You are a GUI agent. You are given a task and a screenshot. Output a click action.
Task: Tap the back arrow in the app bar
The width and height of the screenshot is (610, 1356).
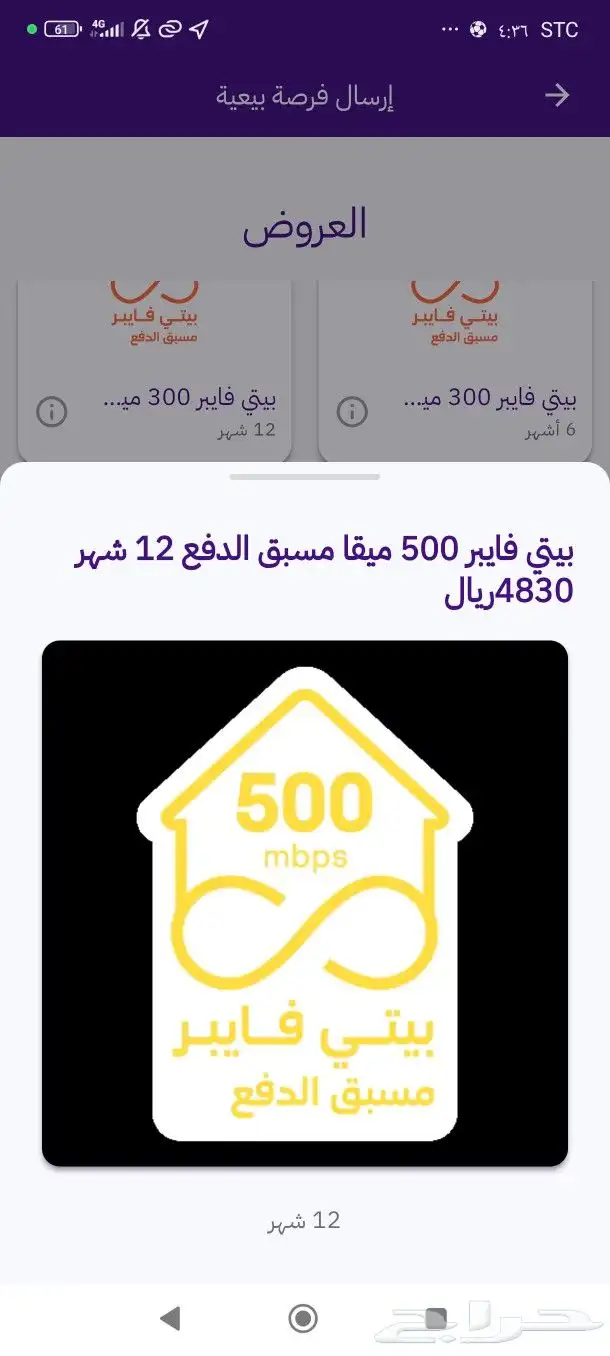[x=556, y=95]
